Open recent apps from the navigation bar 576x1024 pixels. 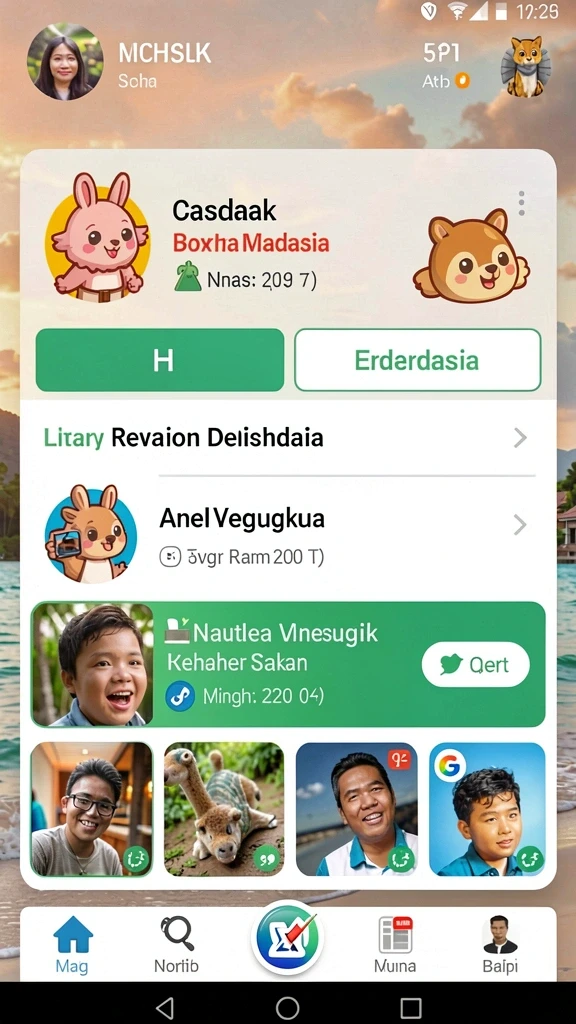[411, 1008]
